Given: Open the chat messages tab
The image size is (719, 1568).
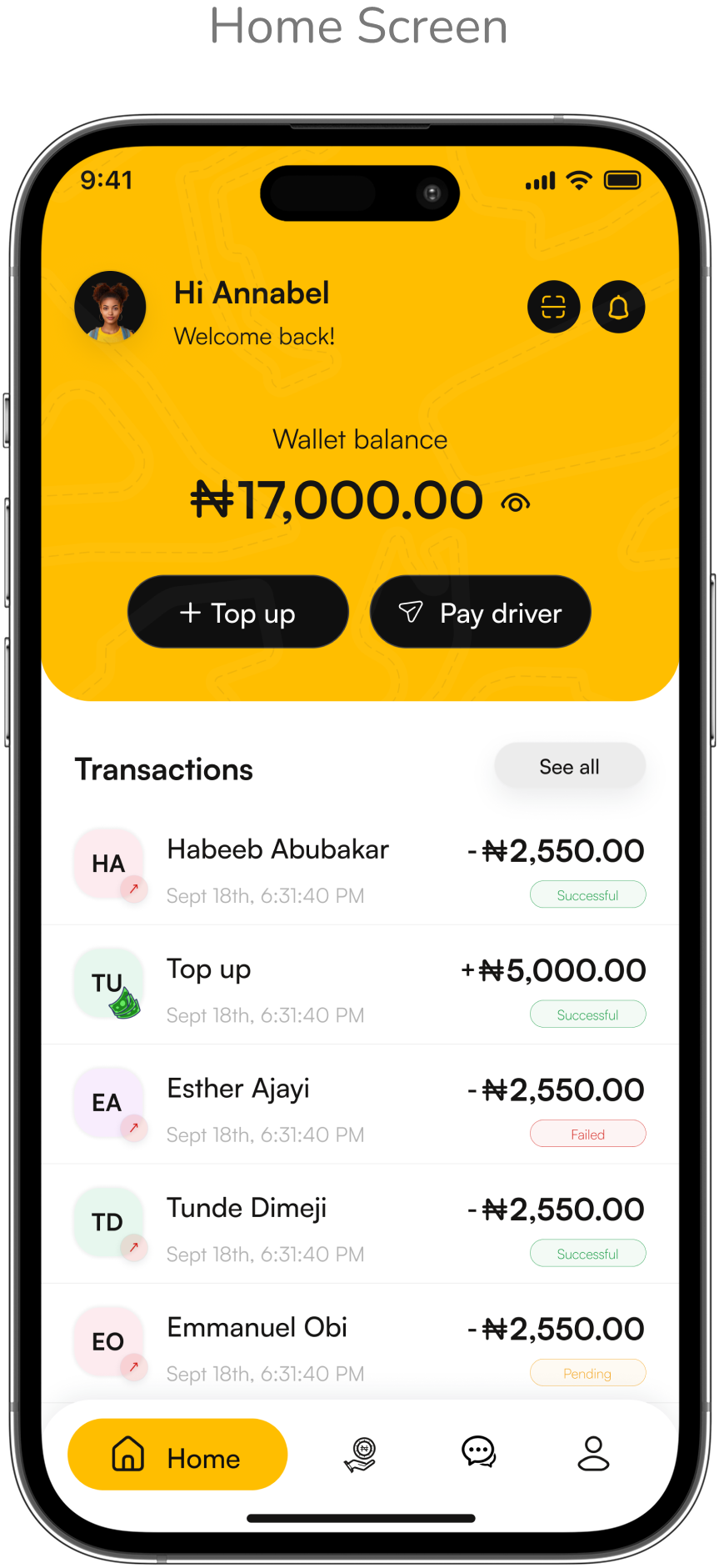Looking at the screenshot, I should pos(478,1452).
